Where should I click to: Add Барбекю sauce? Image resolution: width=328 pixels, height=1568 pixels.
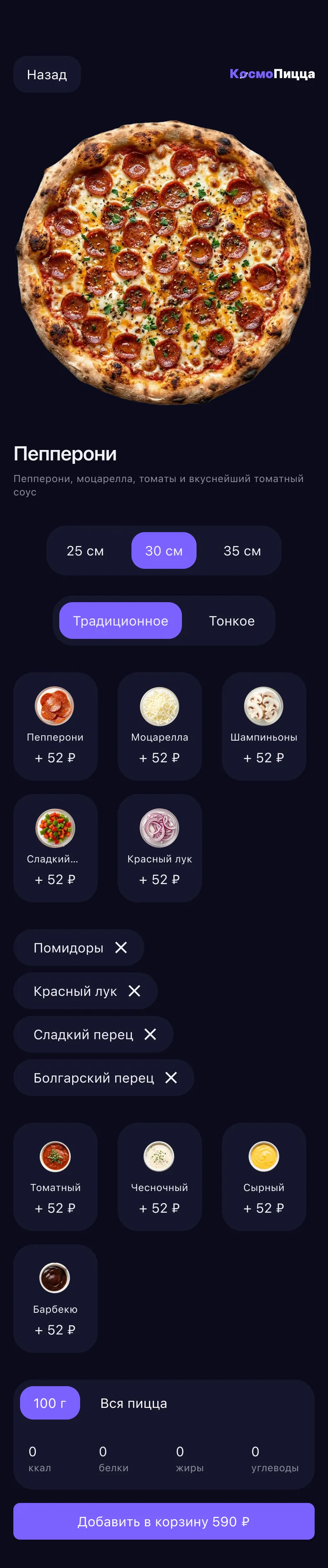[x=56, y=1298]
